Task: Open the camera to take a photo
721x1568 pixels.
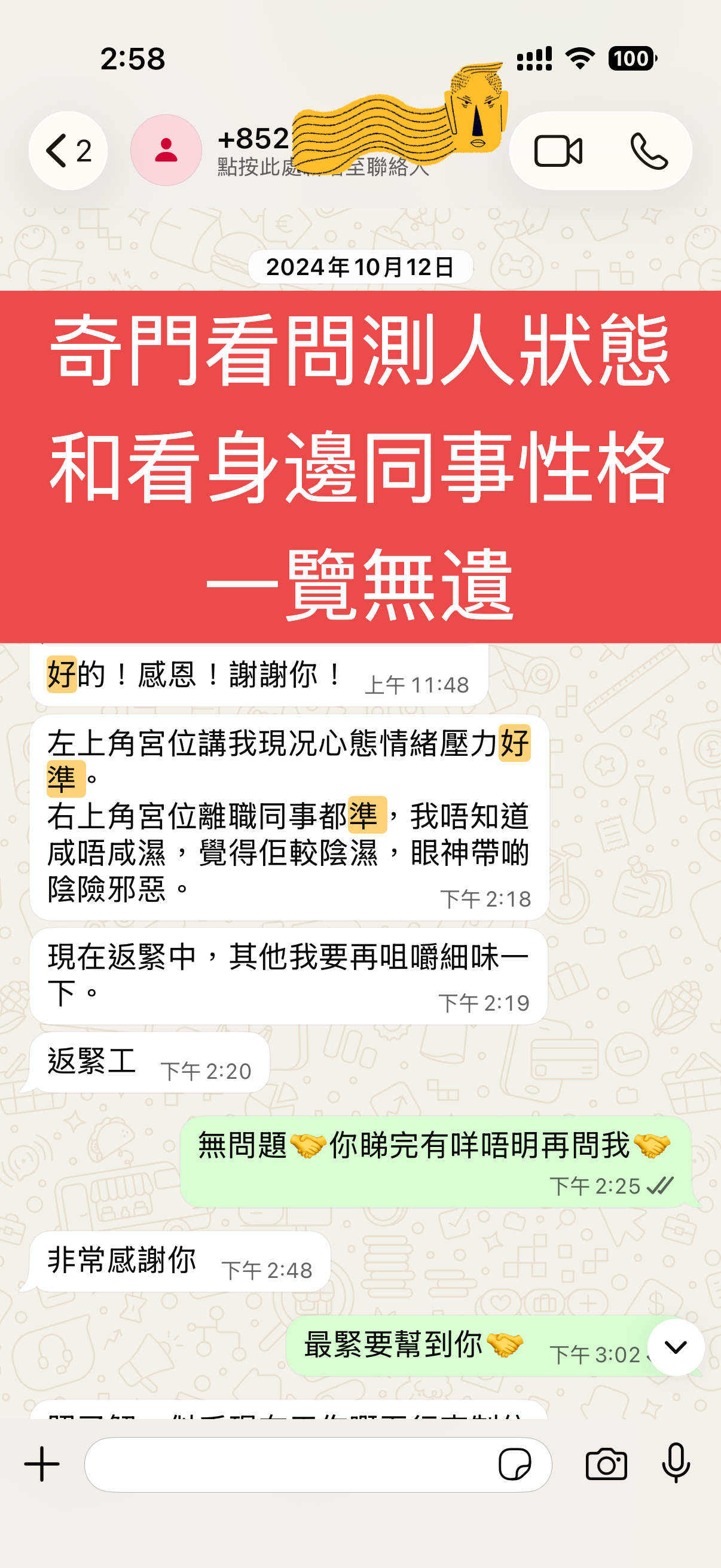Action: (x=606, y=1464)
